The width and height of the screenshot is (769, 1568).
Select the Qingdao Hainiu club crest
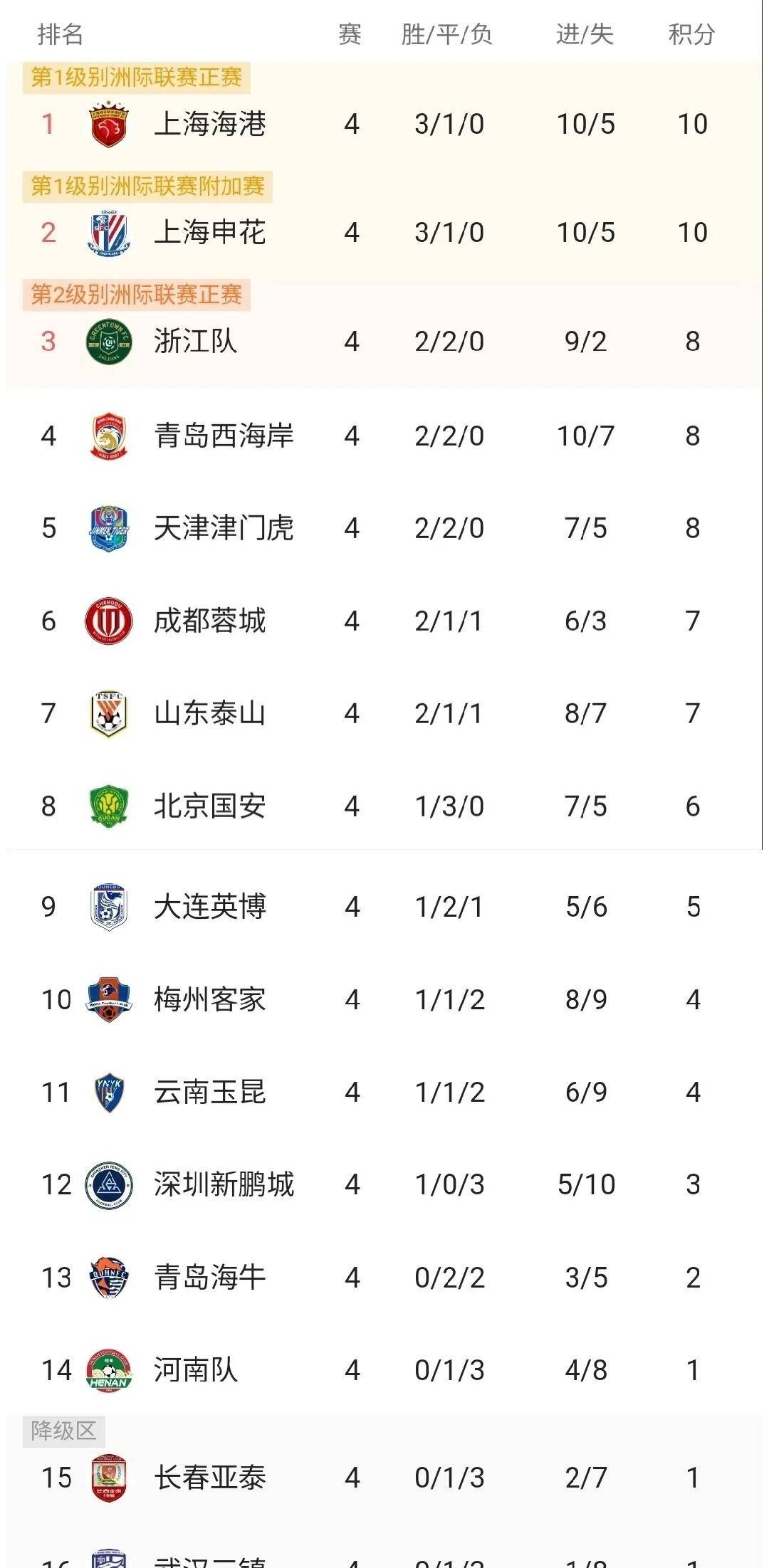(x=108, y=1278)
